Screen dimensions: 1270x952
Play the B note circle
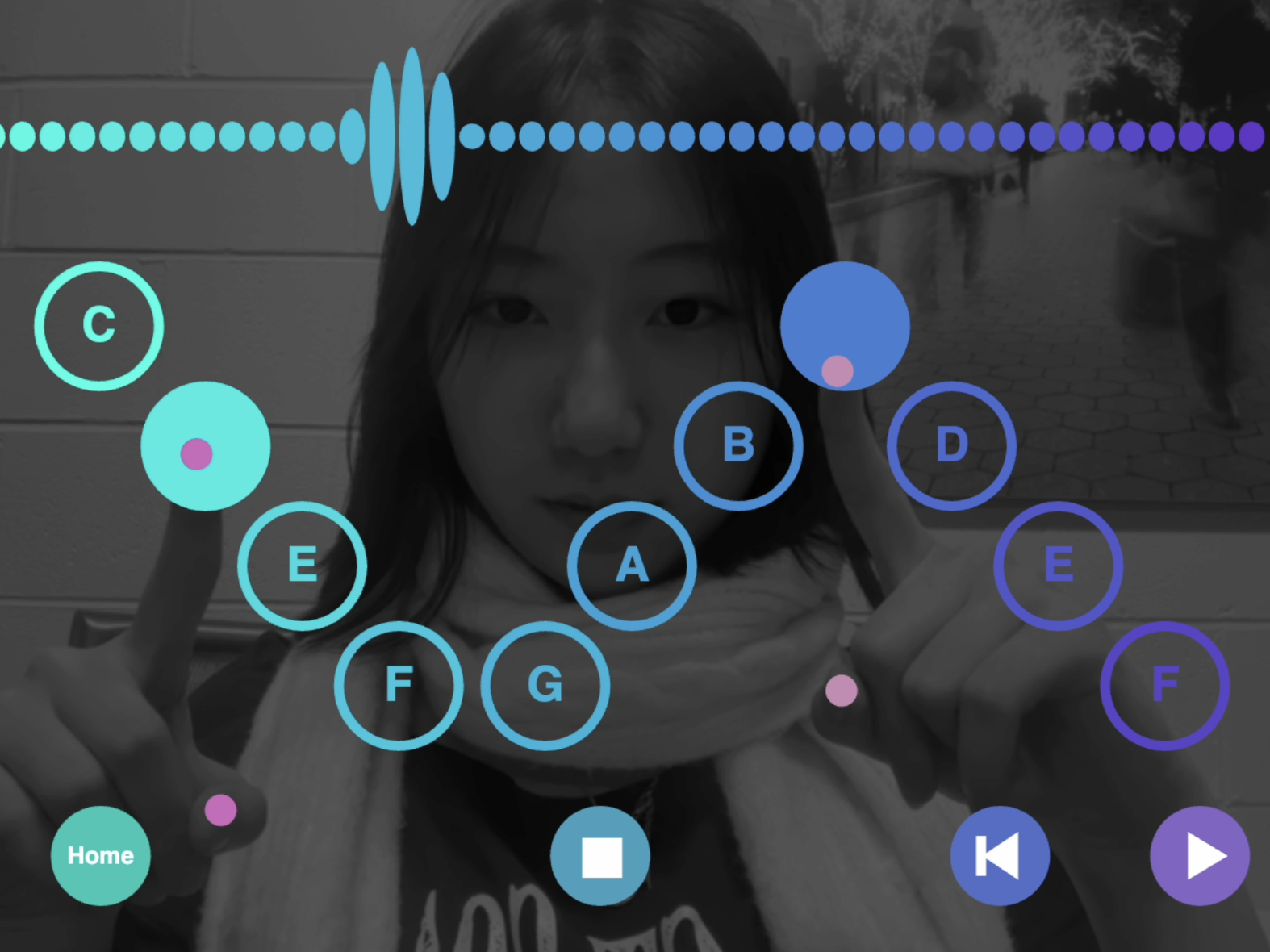[738, 445]
